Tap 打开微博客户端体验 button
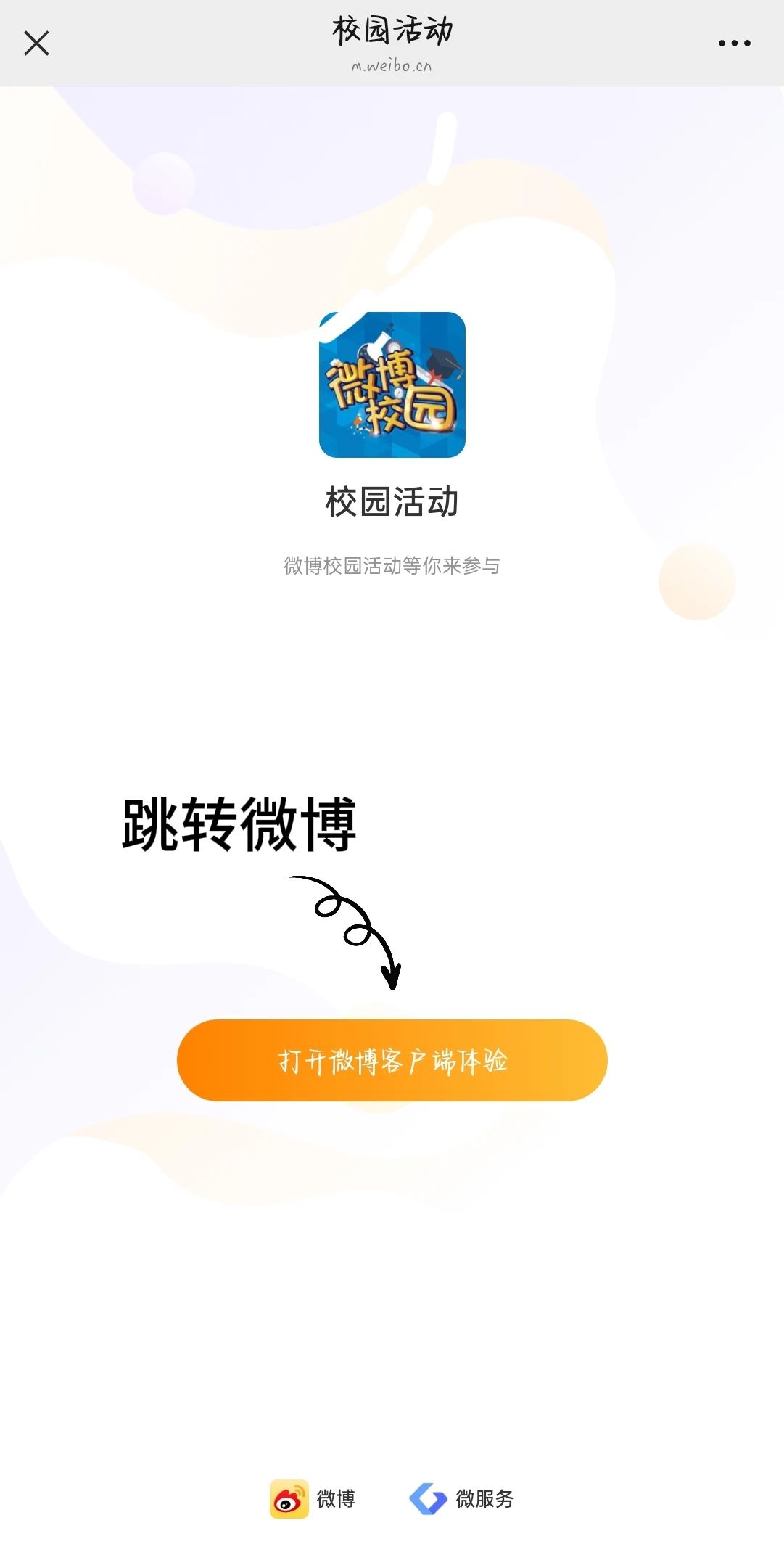The image size is (784, 1560). (392, 1060)
